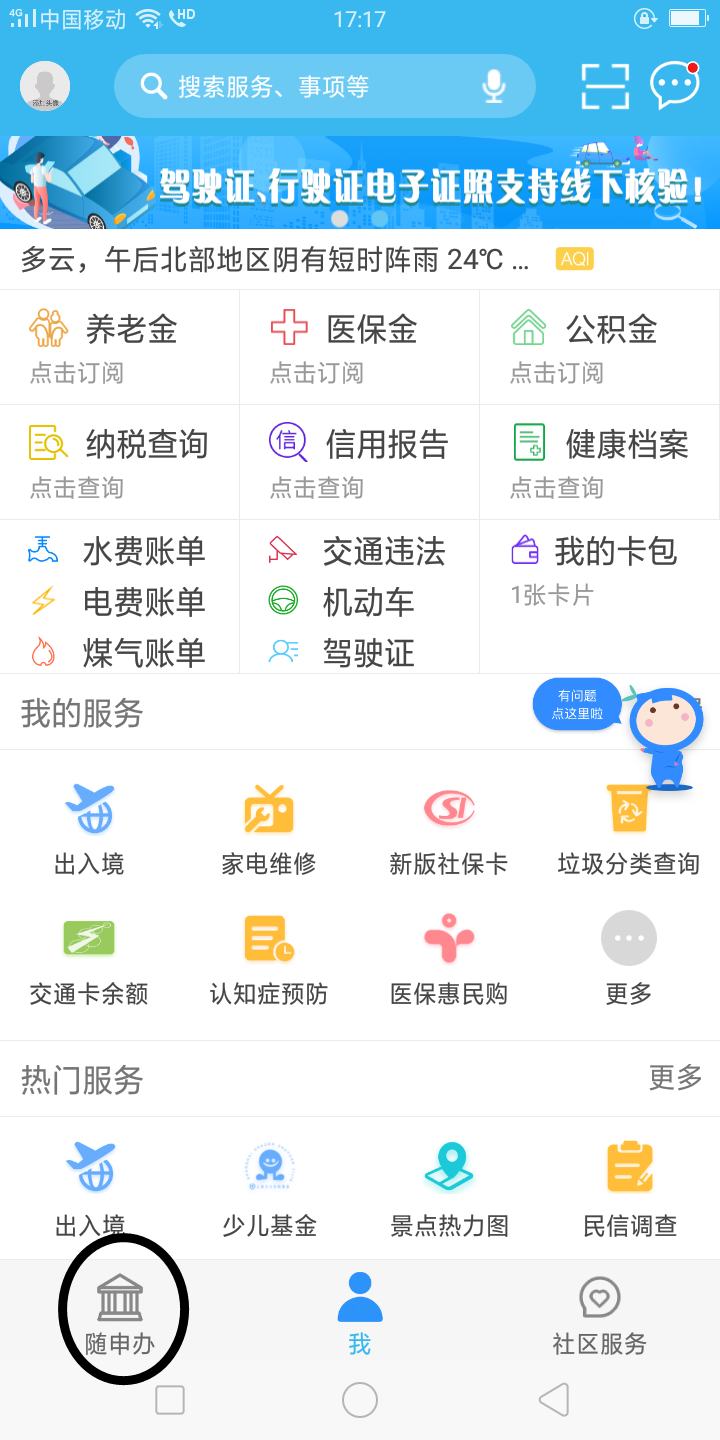Open 信用报告 query
Screen dimensions: 720x1440
tap(360, 462)
